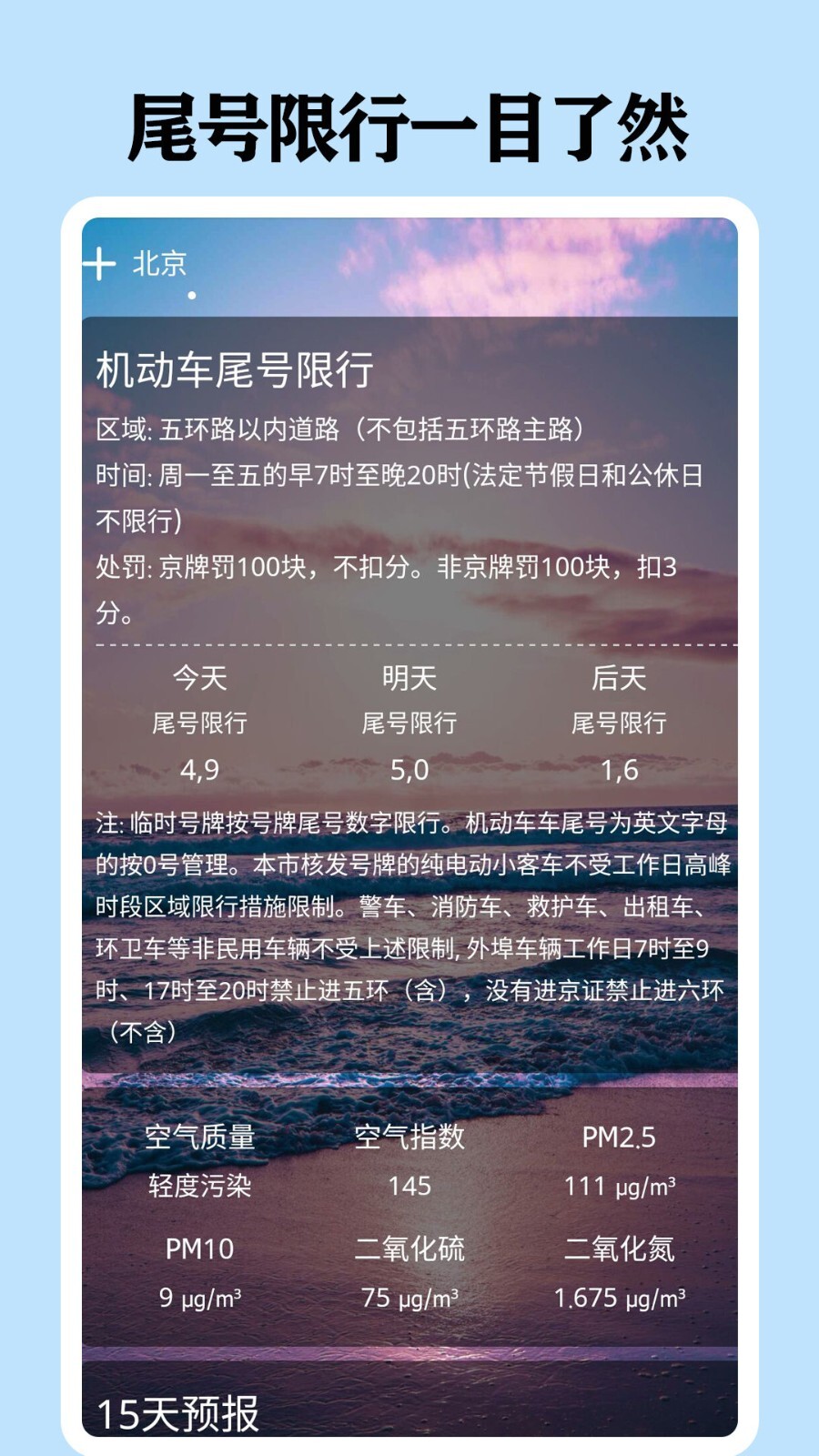
Task: Tap the page indicator dot below 北京
Action: tap(191, 293)
